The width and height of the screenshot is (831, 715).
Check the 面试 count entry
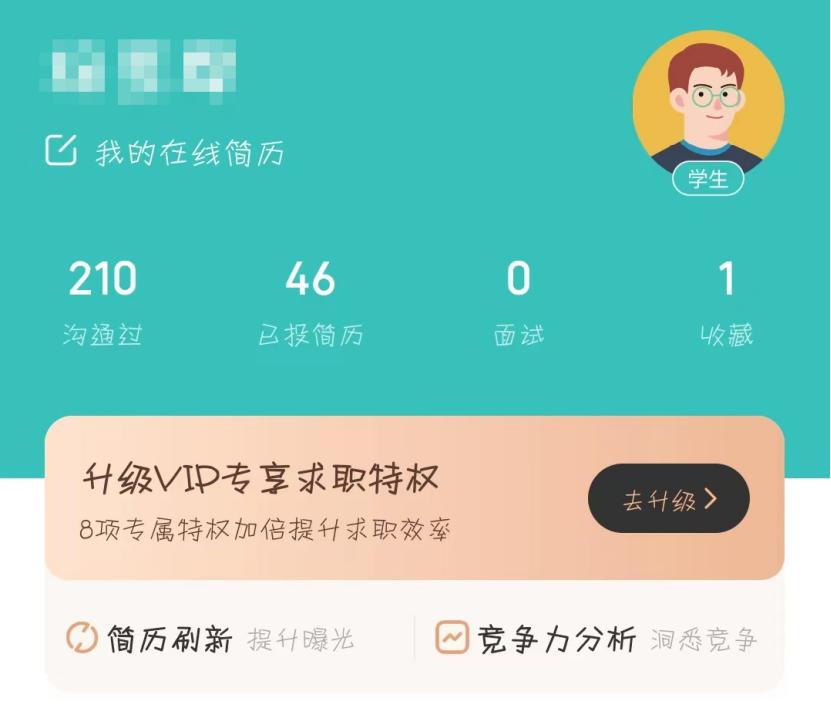pyautogui.click(x=518, y=303)
